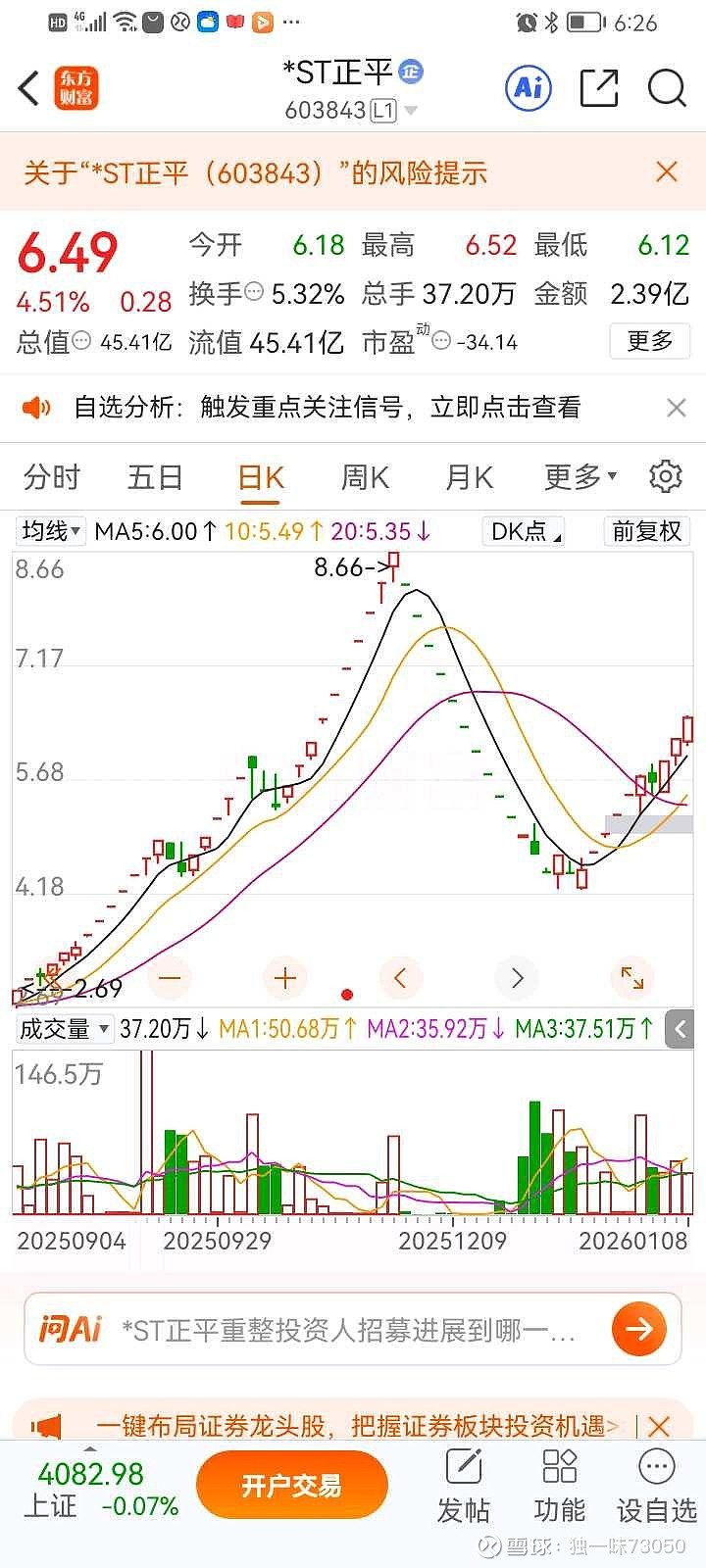Tap the 开户交易 trading button
706x1568 pixels.
click(x=291, y=1485)
